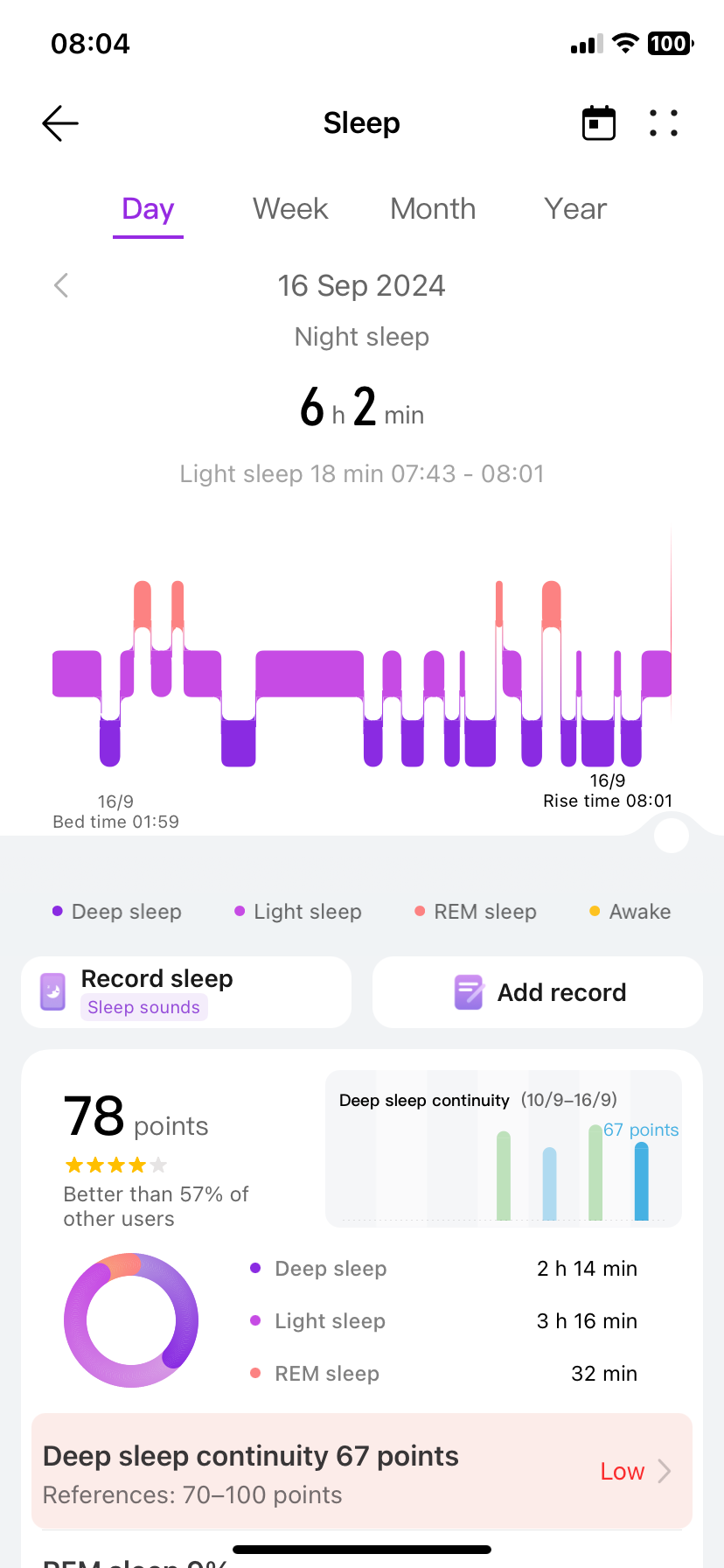
Task: Switch to the Year tab
Action: (575, 209)
